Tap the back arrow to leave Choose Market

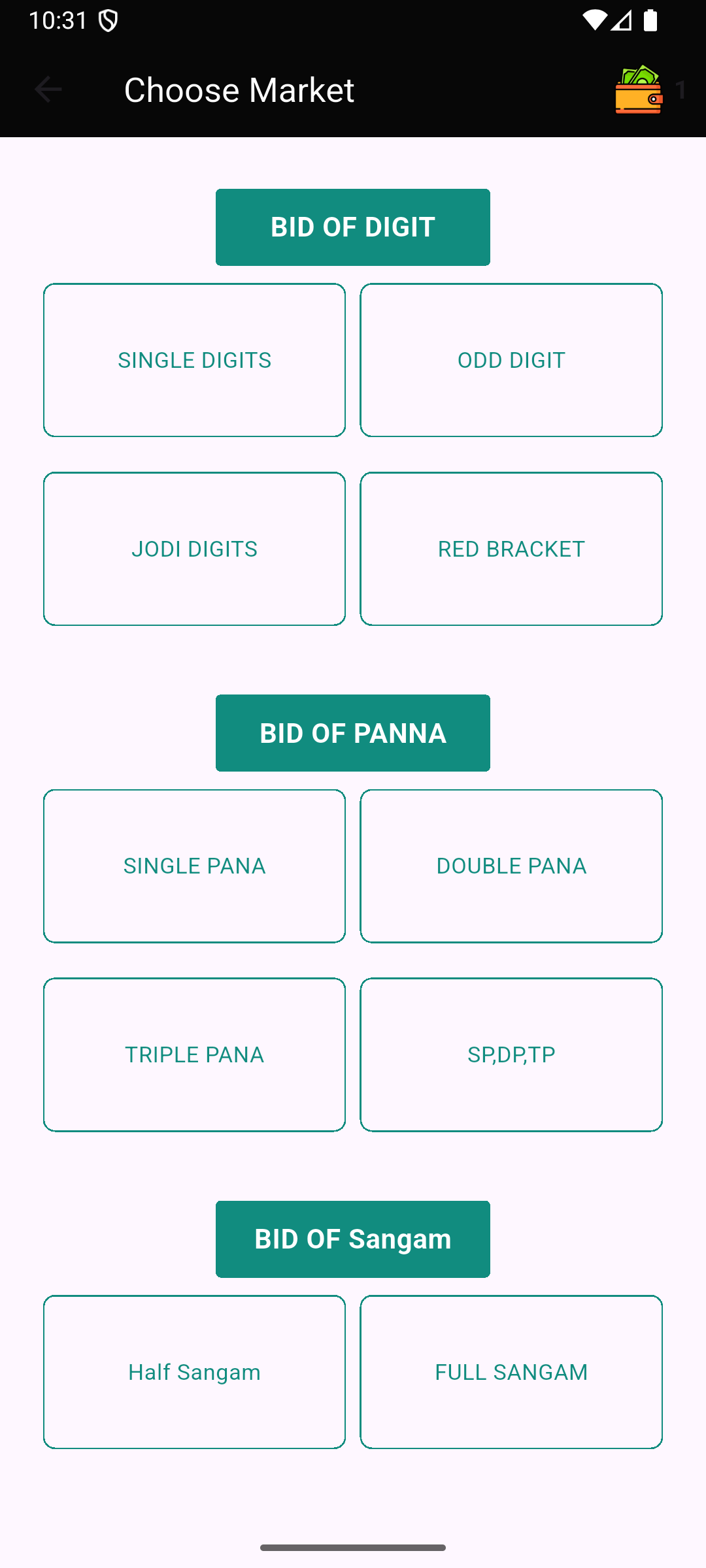tap(47, 90)
